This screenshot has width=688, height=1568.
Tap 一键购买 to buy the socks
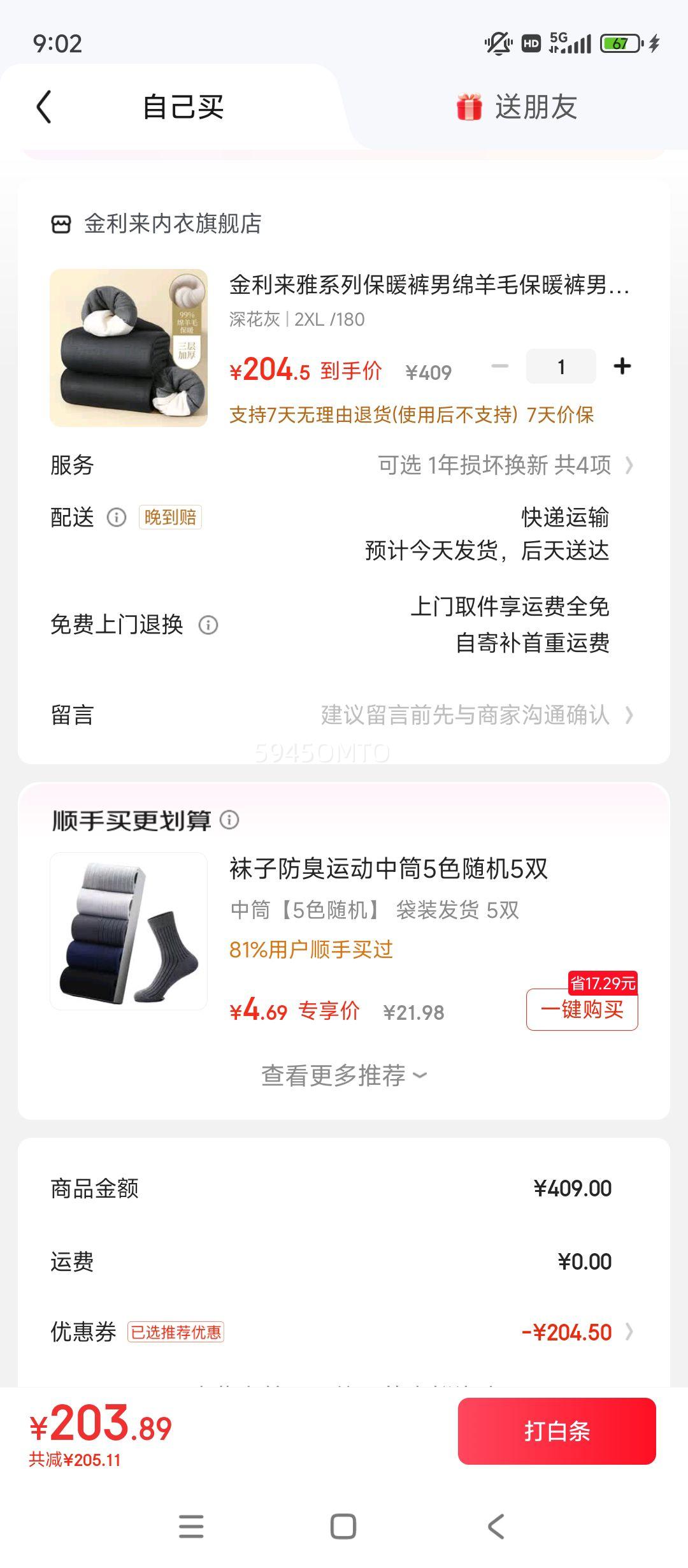coord(582,1009)
